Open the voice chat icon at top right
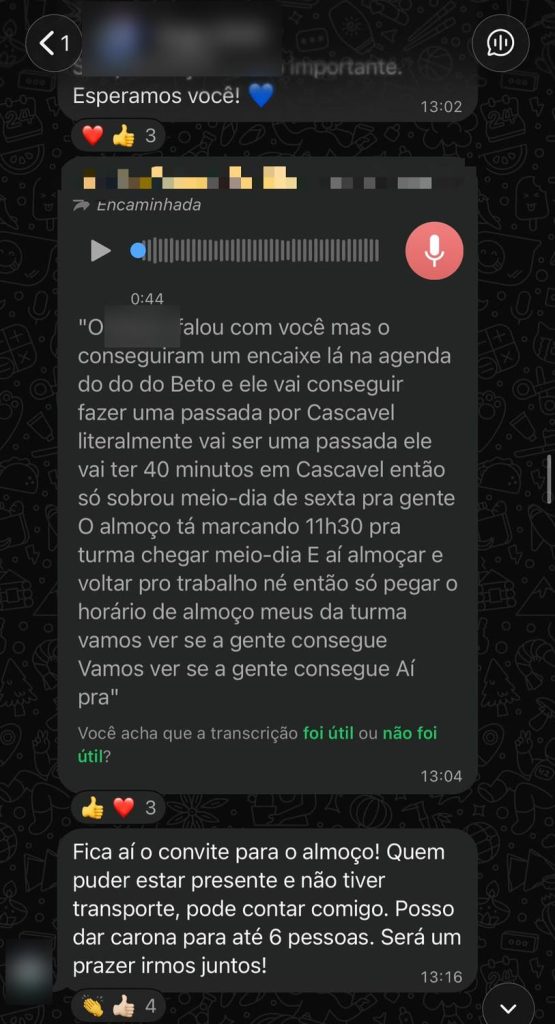This screenshot has height=1024, width=555. click(500, 43)
